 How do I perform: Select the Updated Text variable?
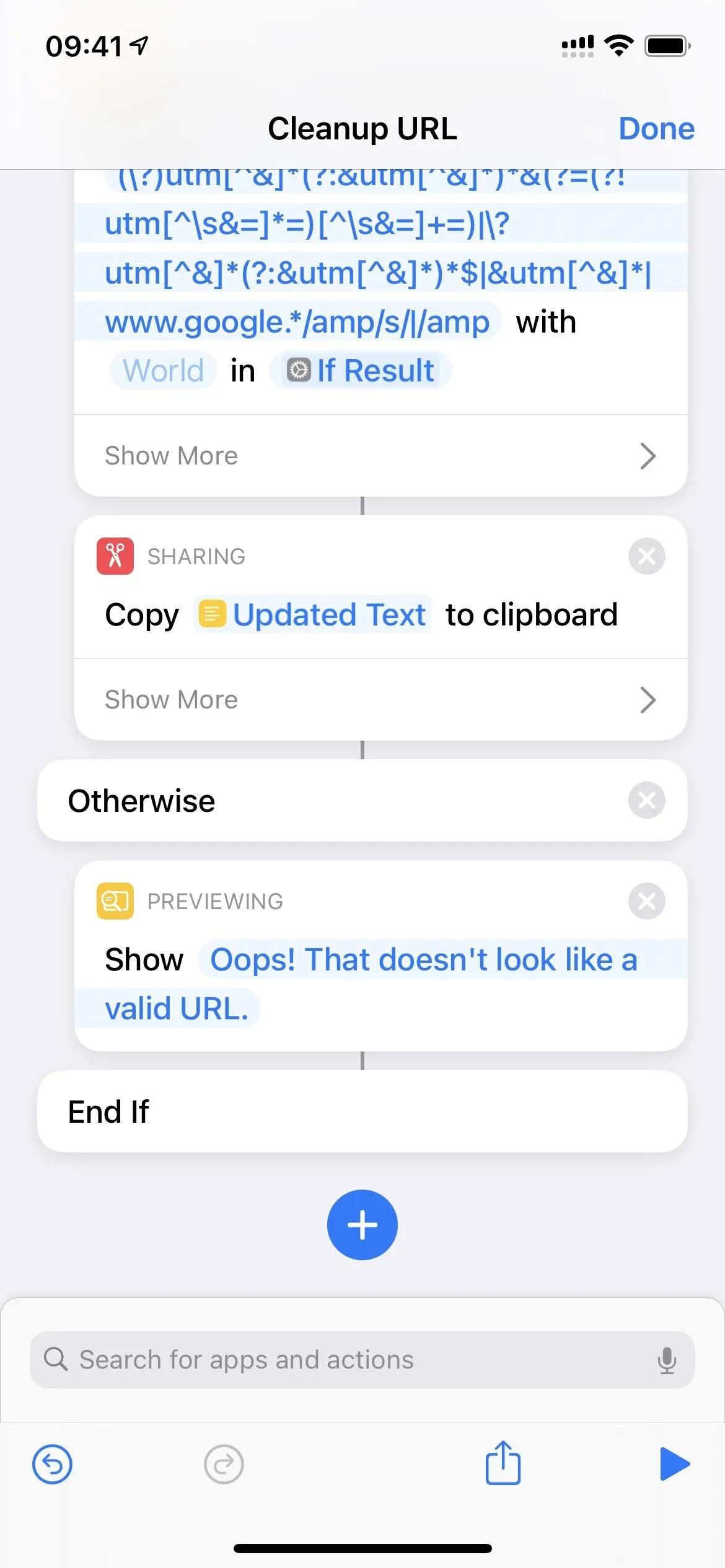pos(312,615)
